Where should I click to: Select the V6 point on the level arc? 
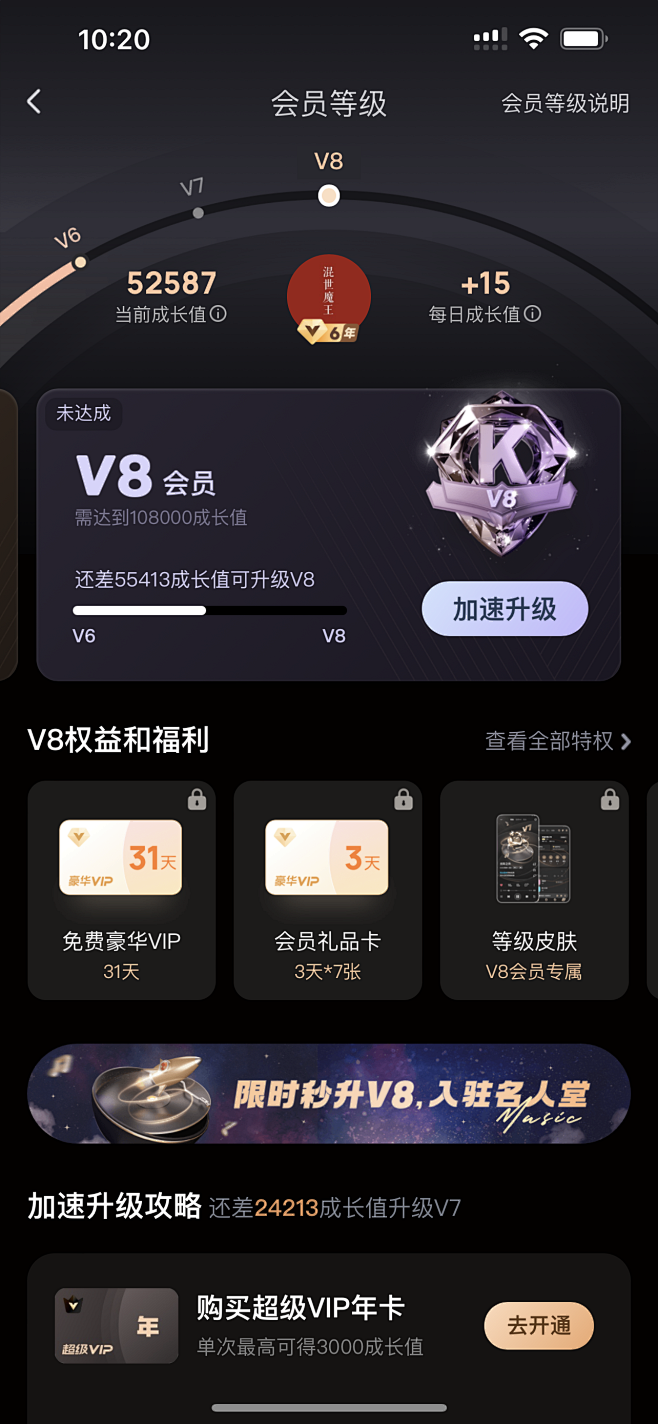coord(80,262)
